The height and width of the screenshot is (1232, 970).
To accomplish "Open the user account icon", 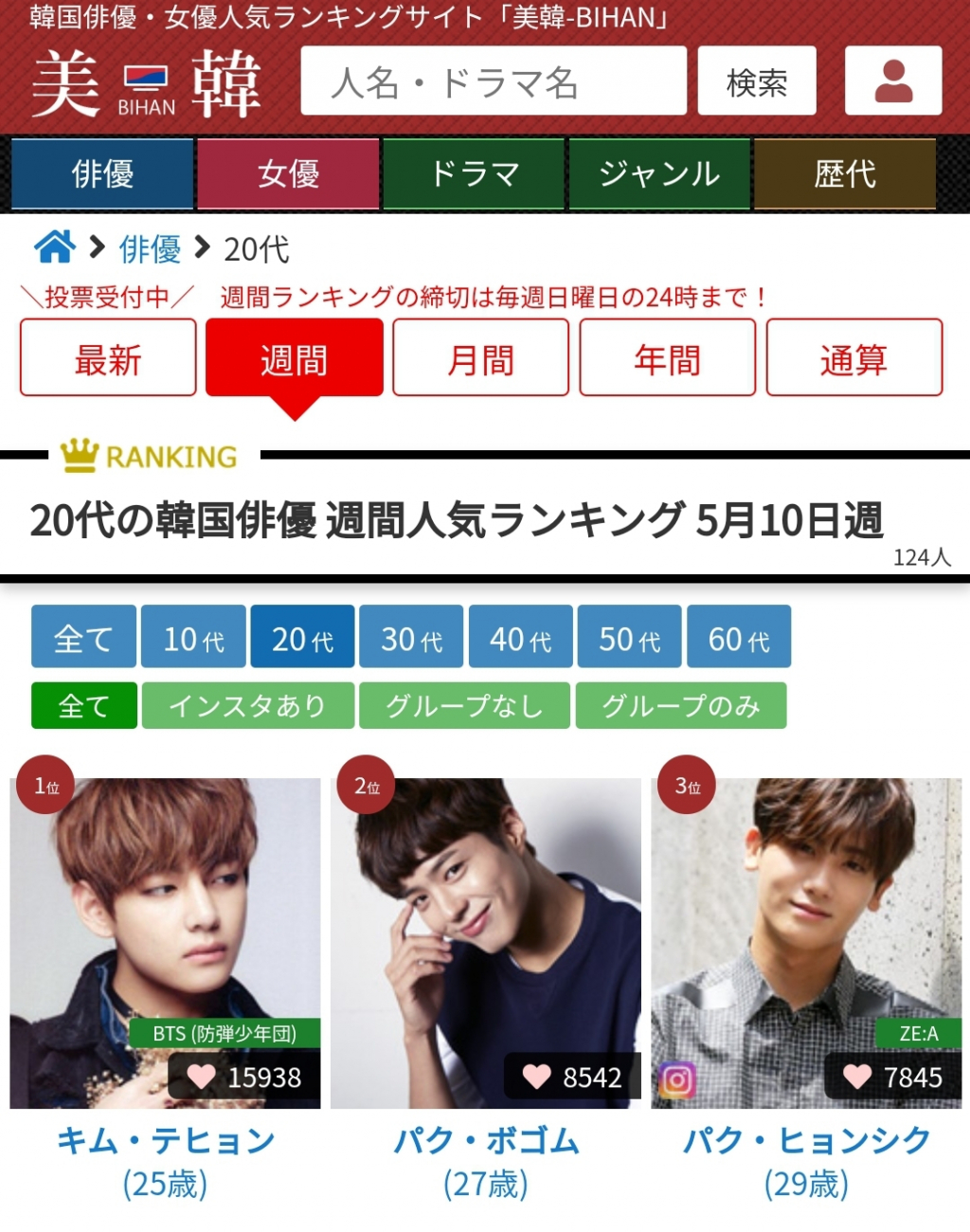I will tap(892, 82).
